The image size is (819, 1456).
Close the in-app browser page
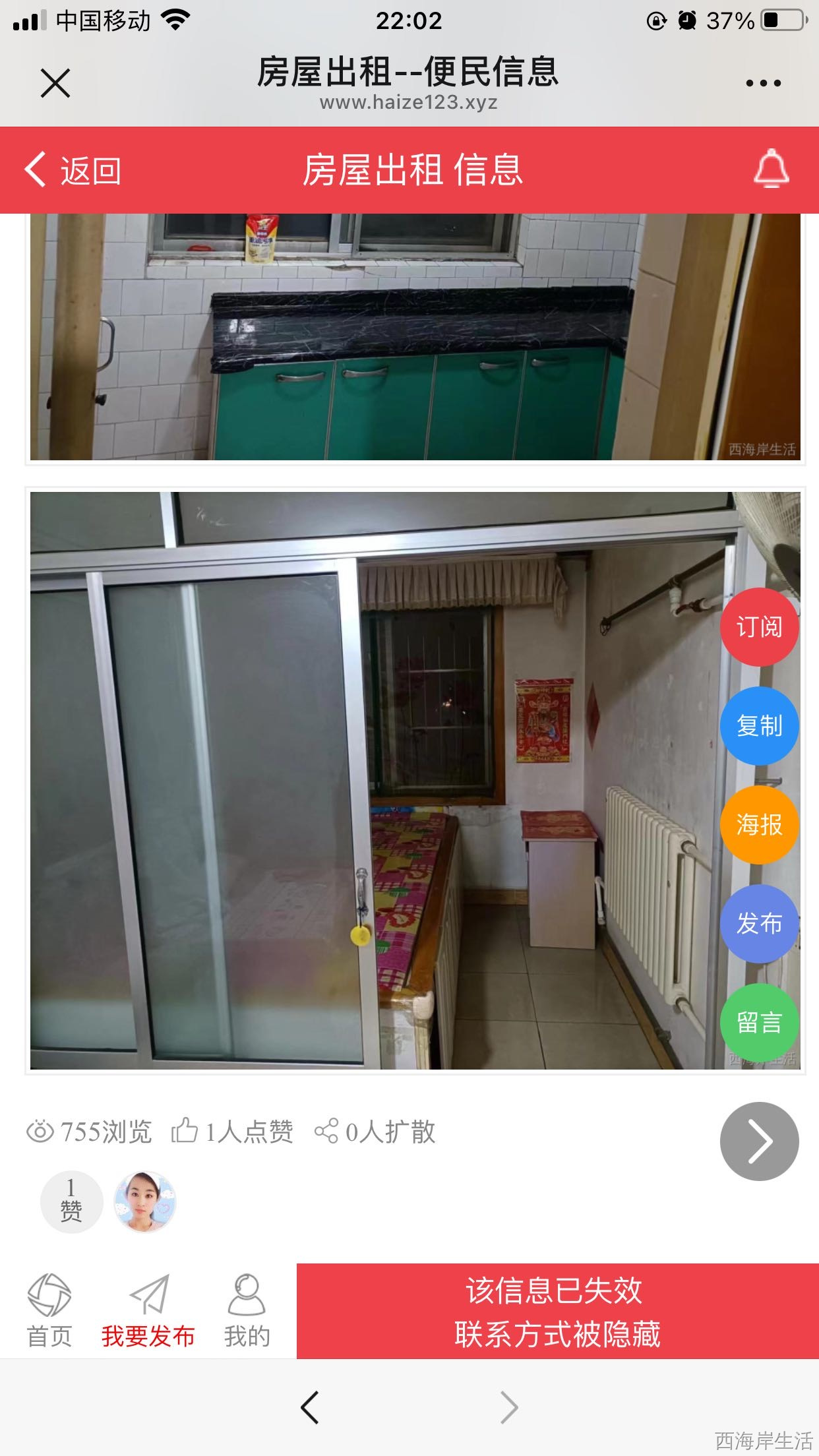(55, 84)
